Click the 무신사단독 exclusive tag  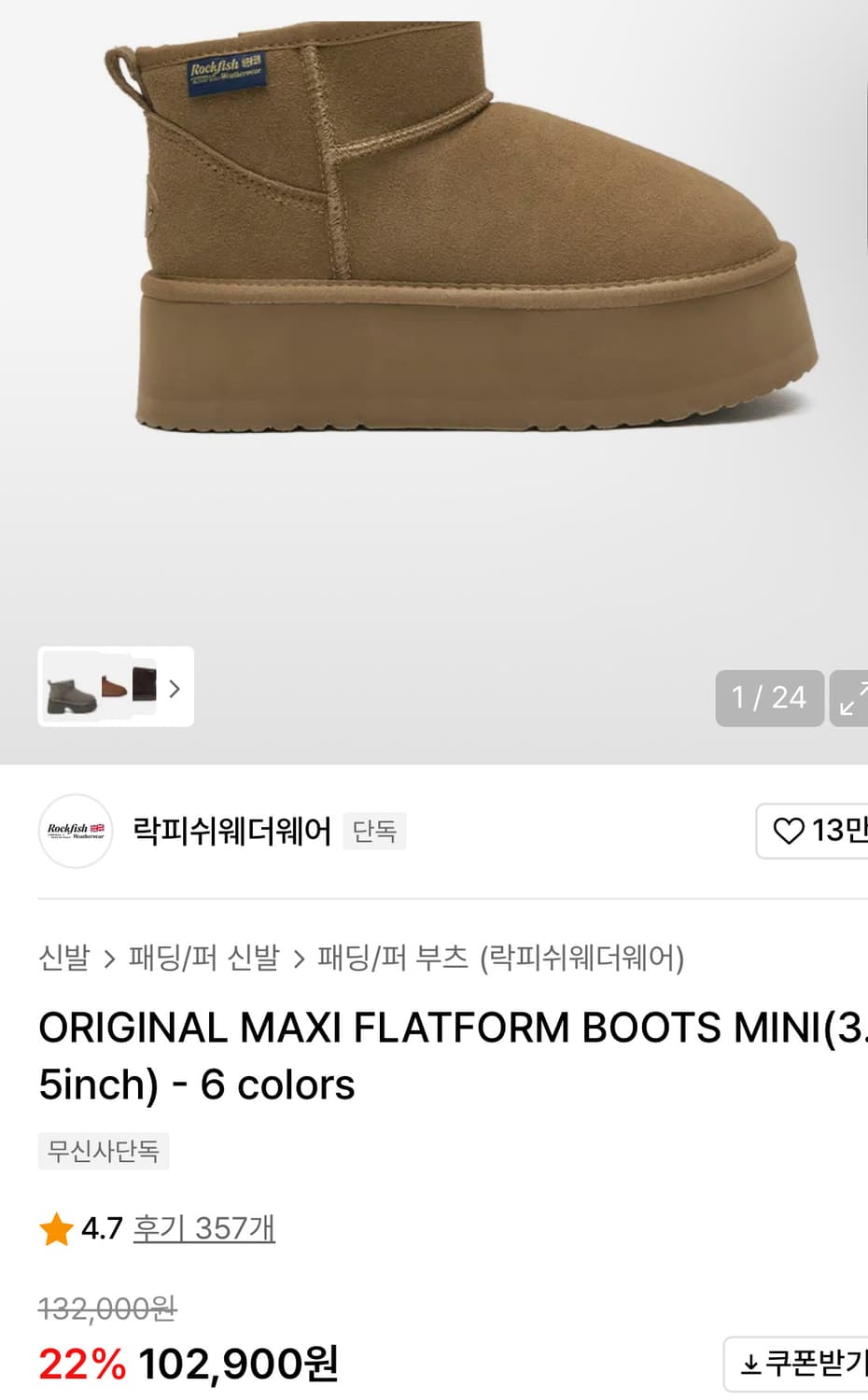[x=104, y=1153]
